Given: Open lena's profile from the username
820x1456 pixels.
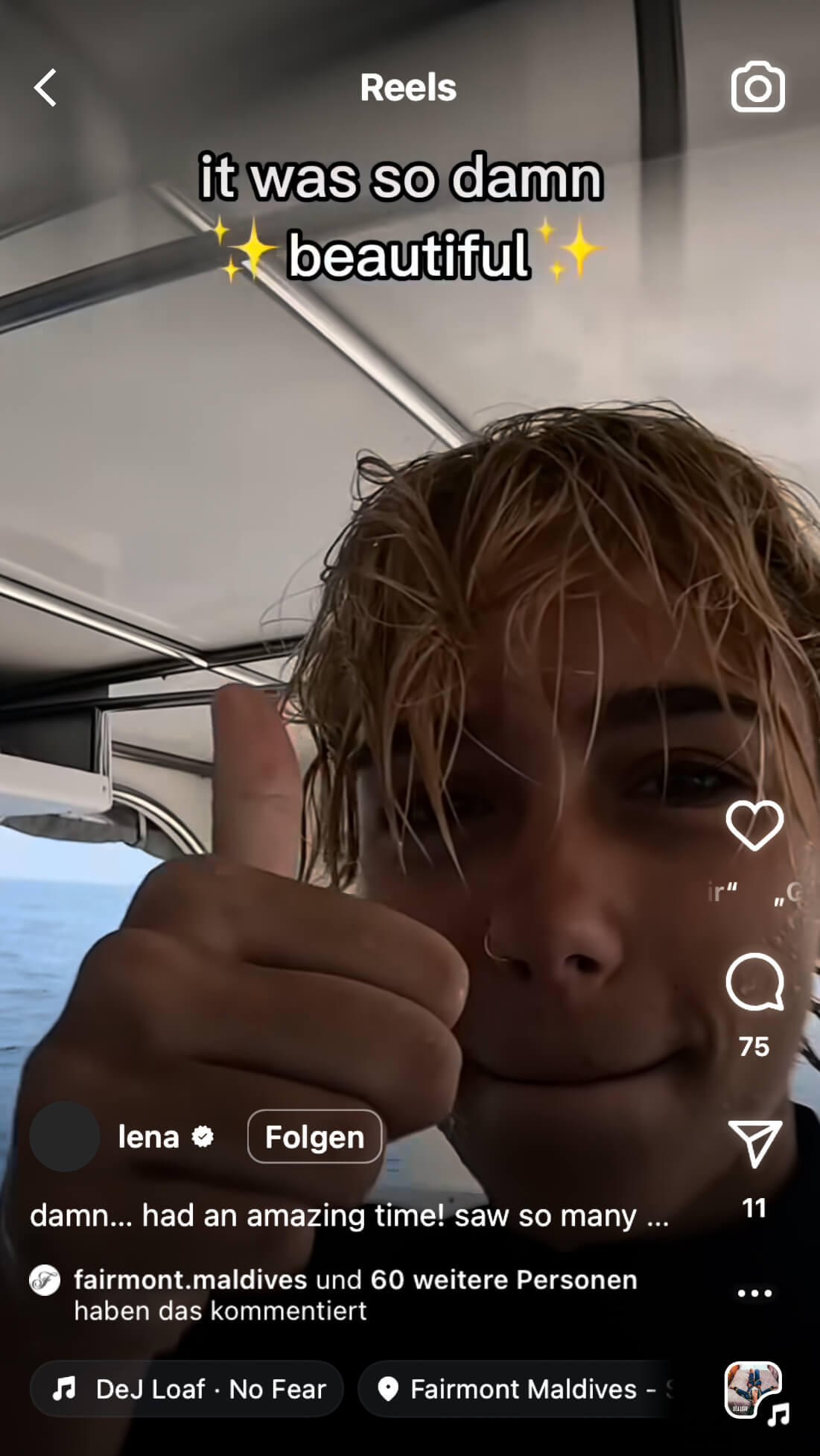Looking at the screenshot, I should pyautogui.click(x=148, y=1137).
